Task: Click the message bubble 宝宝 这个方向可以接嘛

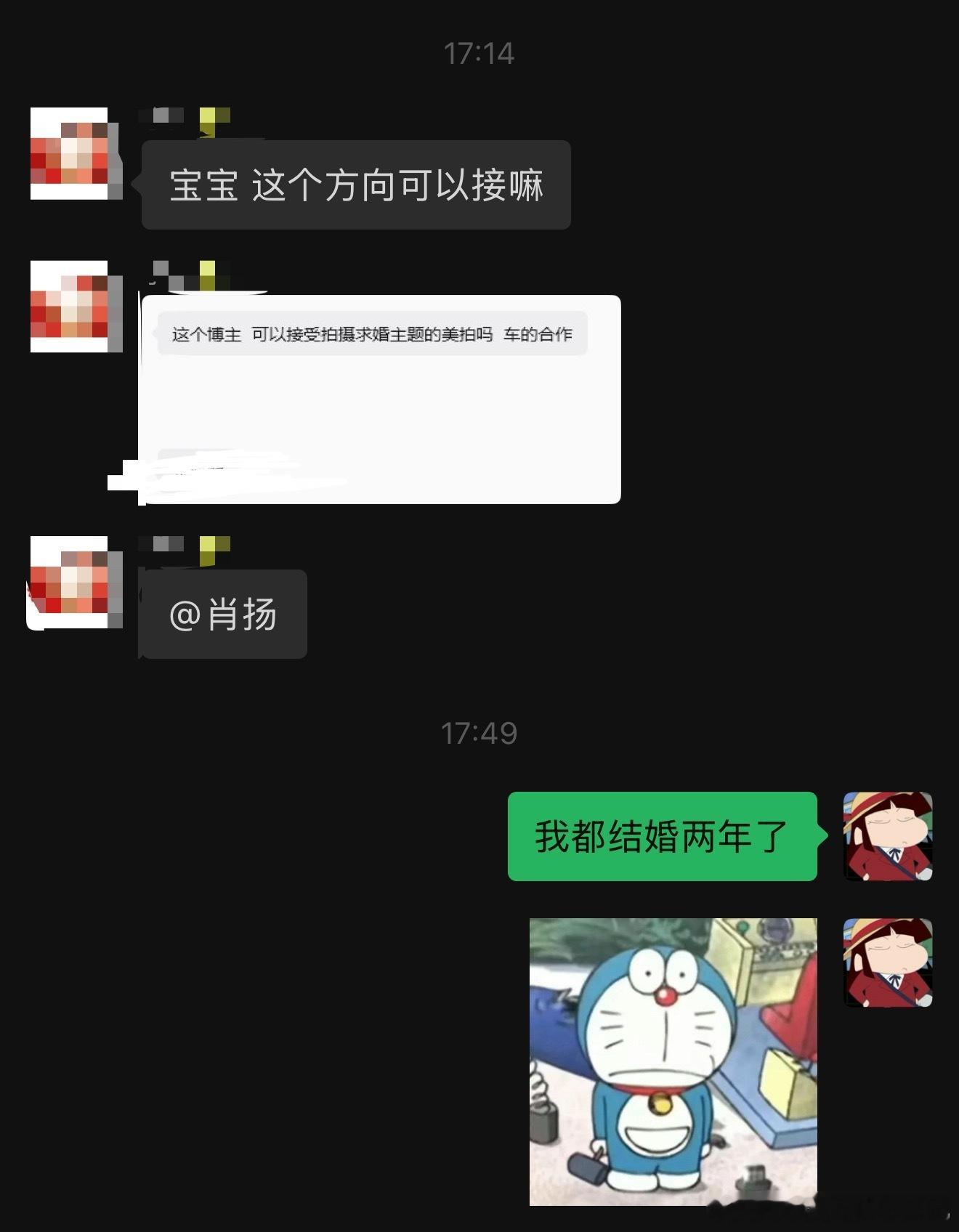Action: click(x=356, y=184)
